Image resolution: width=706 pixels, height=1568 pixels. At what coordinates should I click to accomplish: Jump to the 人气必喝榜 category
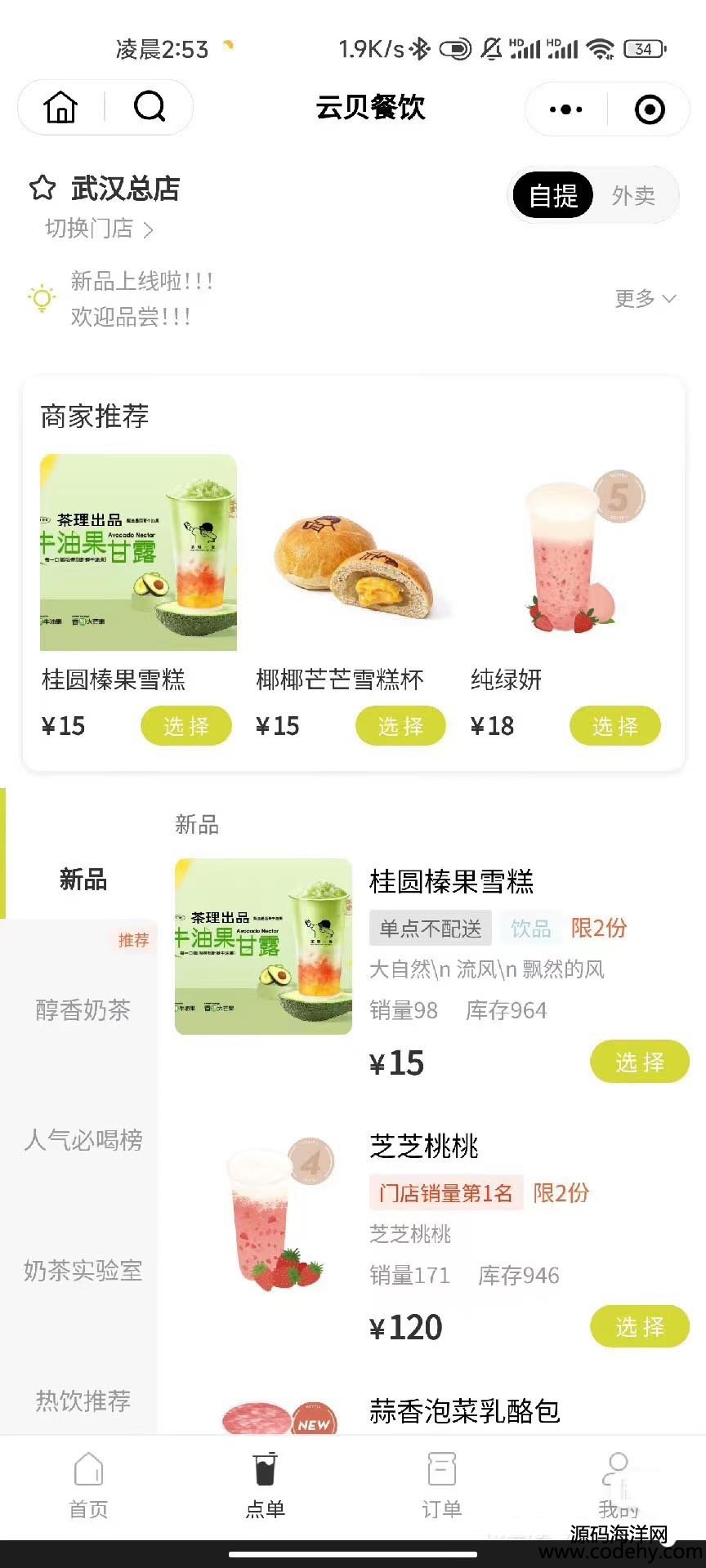(83, 1139)
